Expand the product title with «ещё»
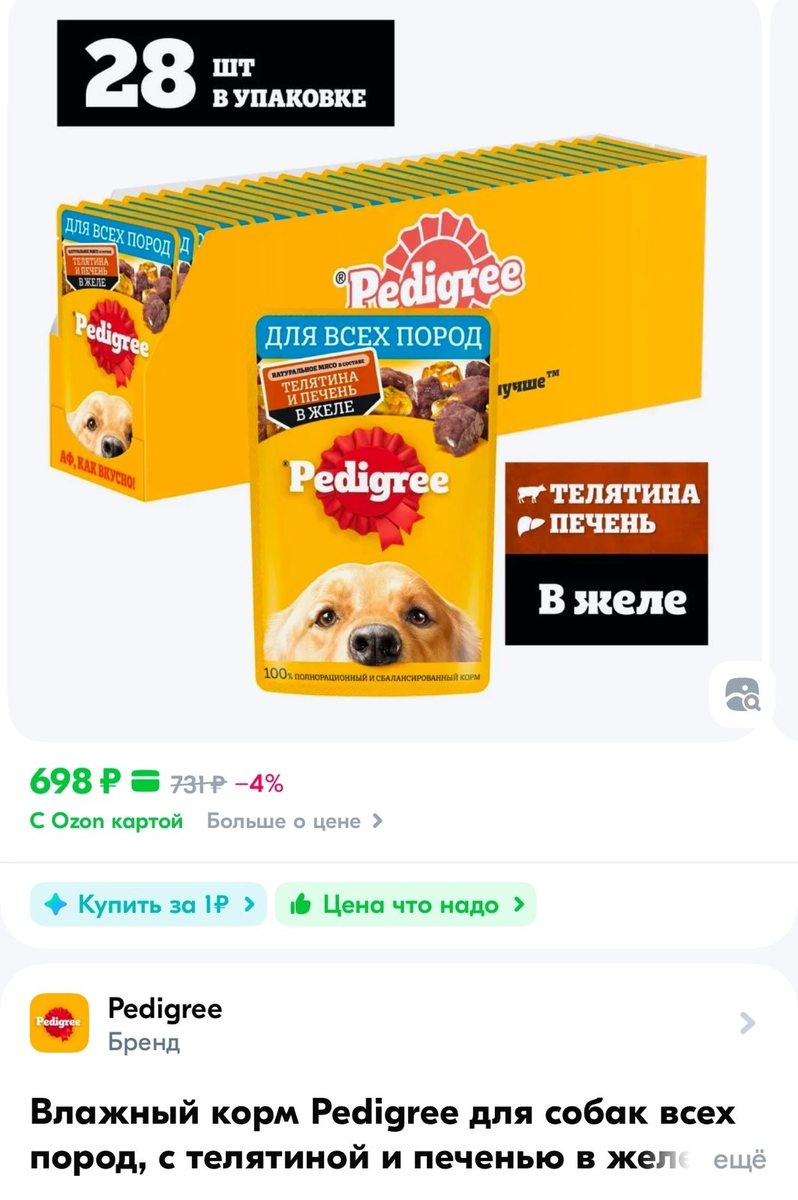Viewport: 798px width, 1200px height. click(739, 1161)
